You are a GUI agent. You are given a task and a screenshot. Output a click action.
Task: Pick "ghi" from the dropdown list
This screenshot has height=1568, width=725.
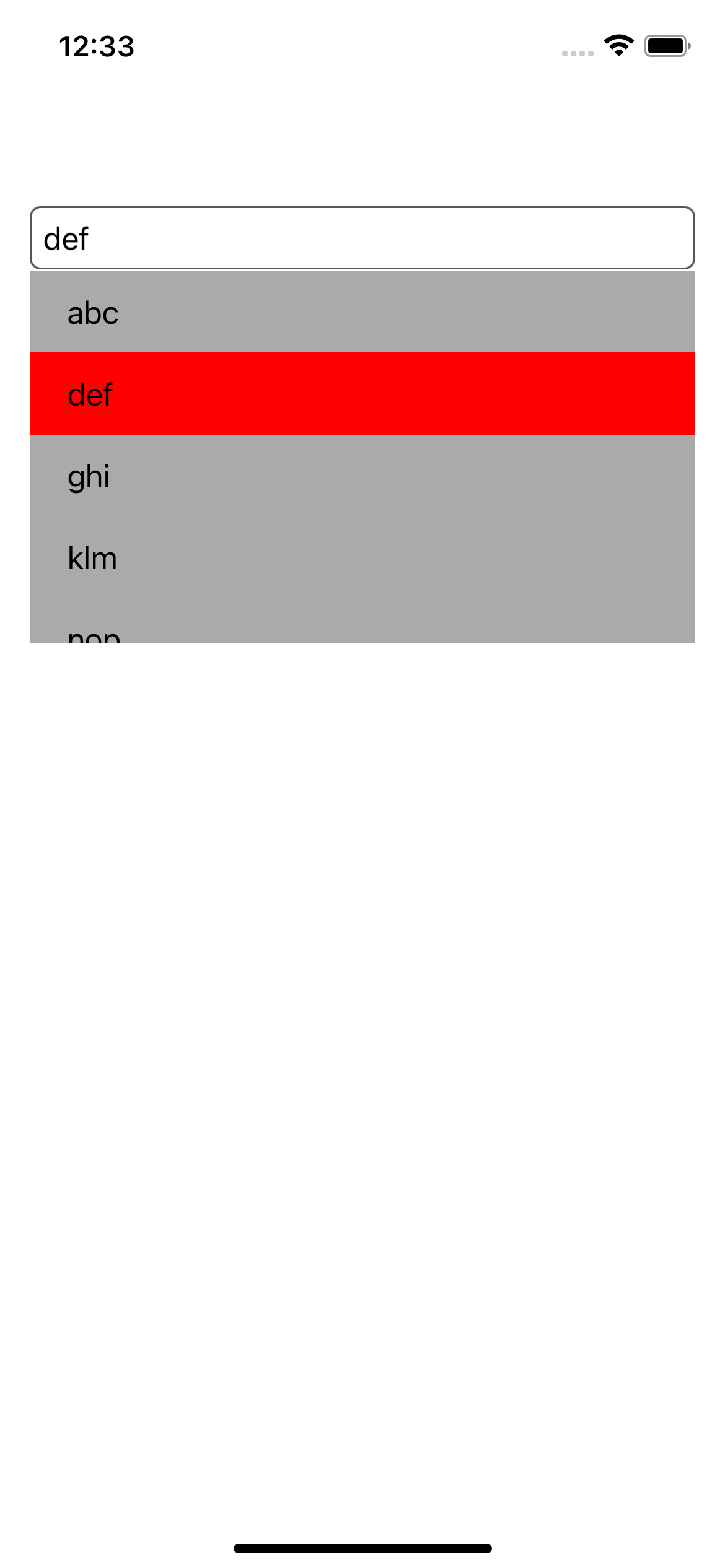[362, 476]
